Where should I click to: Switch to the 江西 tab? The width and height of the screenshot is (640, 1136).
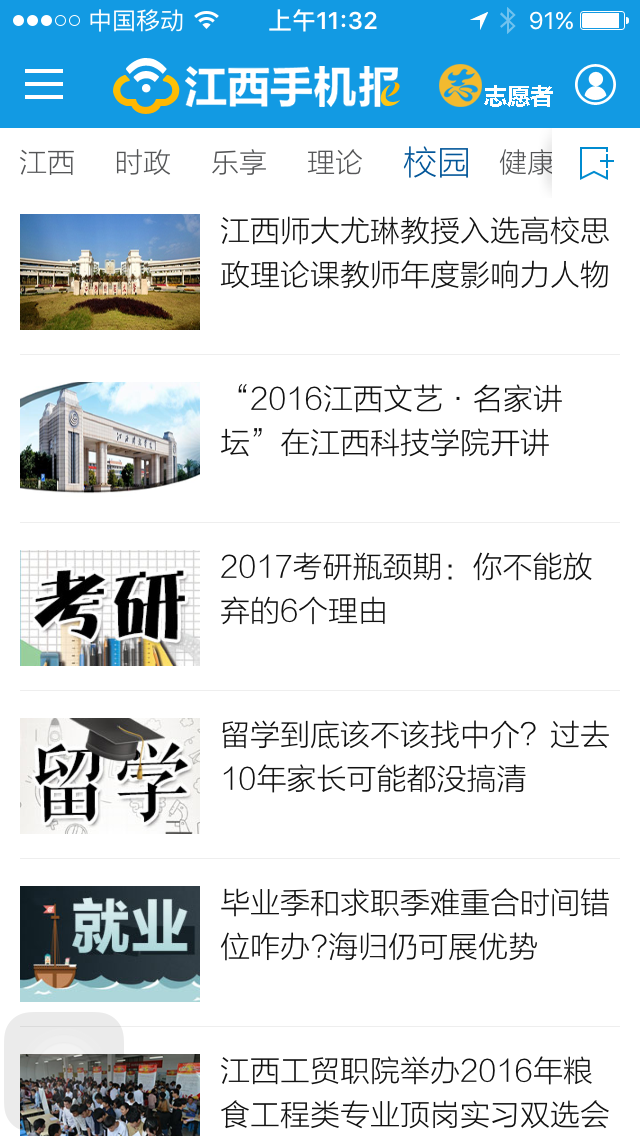click(x=47, y=162)
